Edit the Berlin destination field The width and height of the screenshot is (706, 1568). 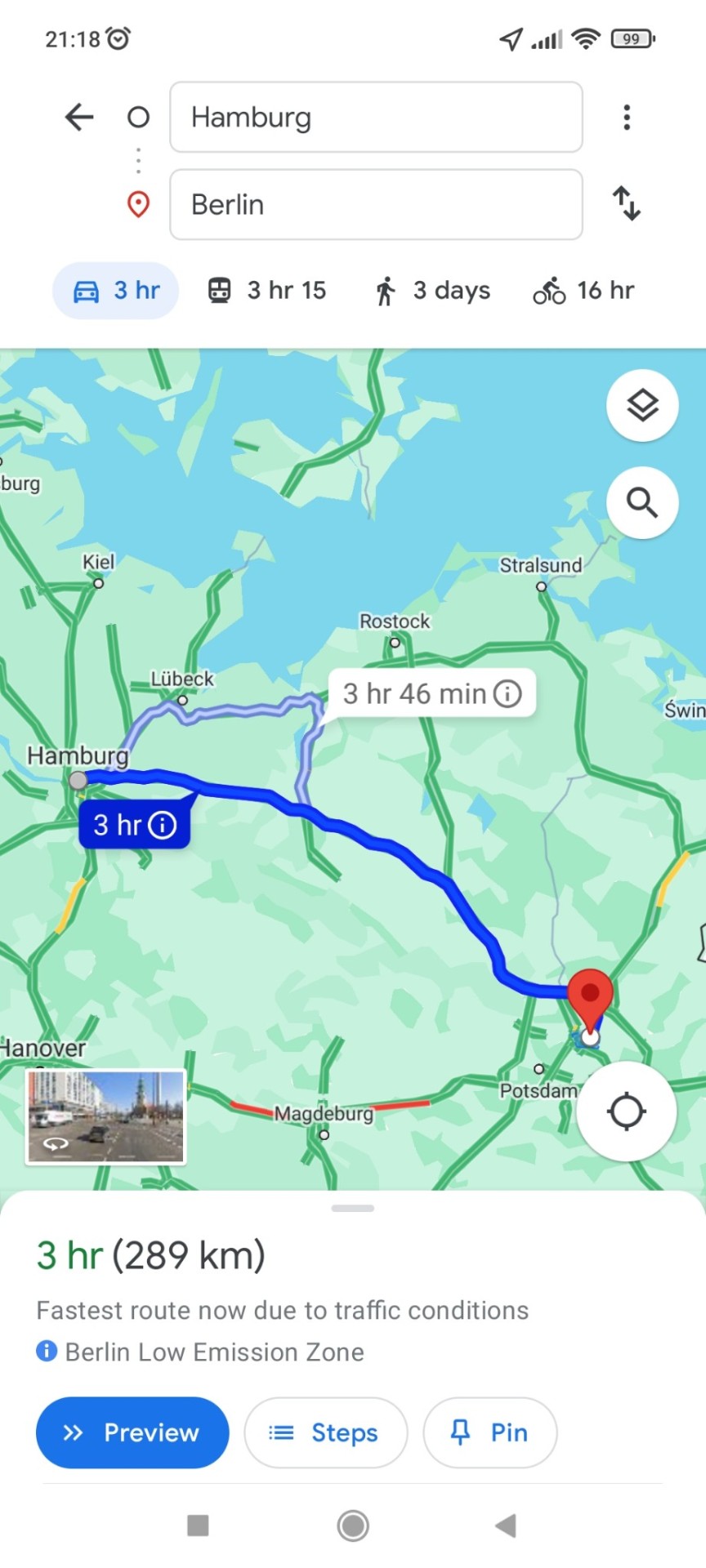376,205
